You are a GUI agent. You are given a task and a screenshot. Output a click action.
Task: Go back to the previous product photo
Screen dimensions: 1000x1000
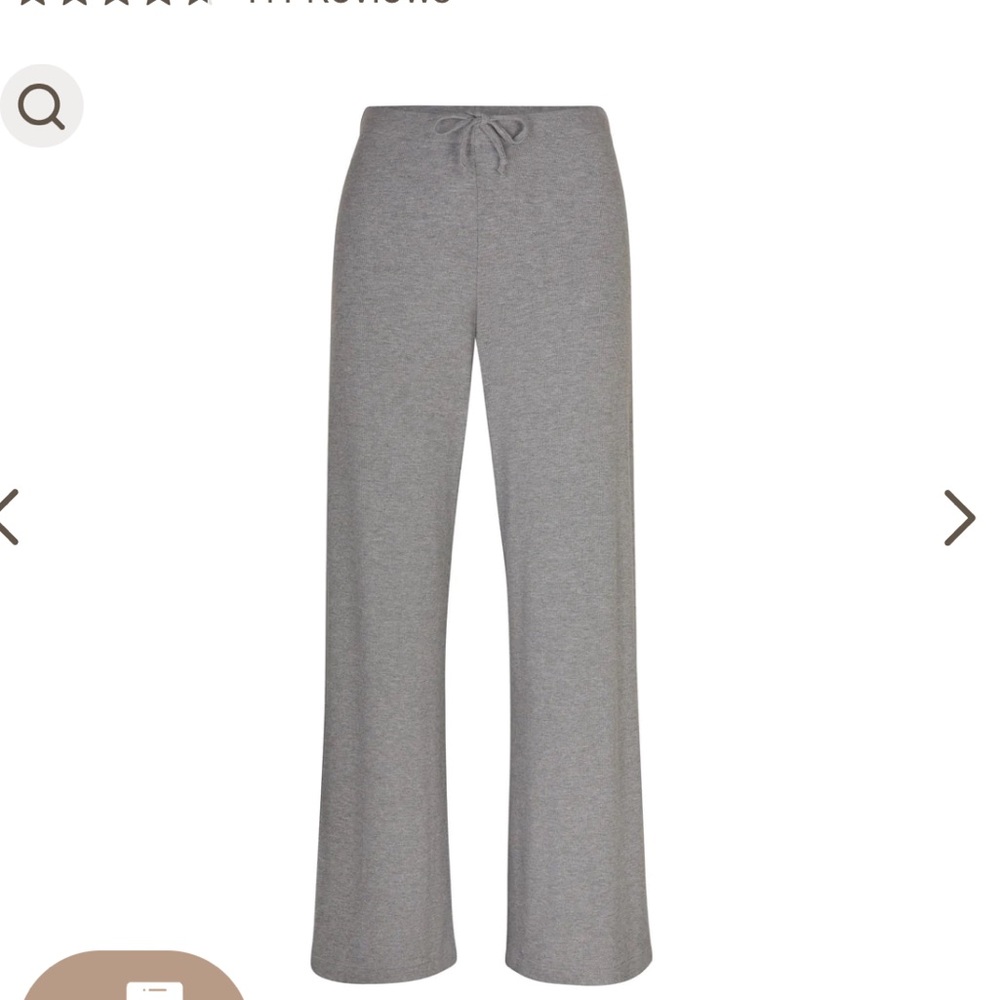[8, 517]
